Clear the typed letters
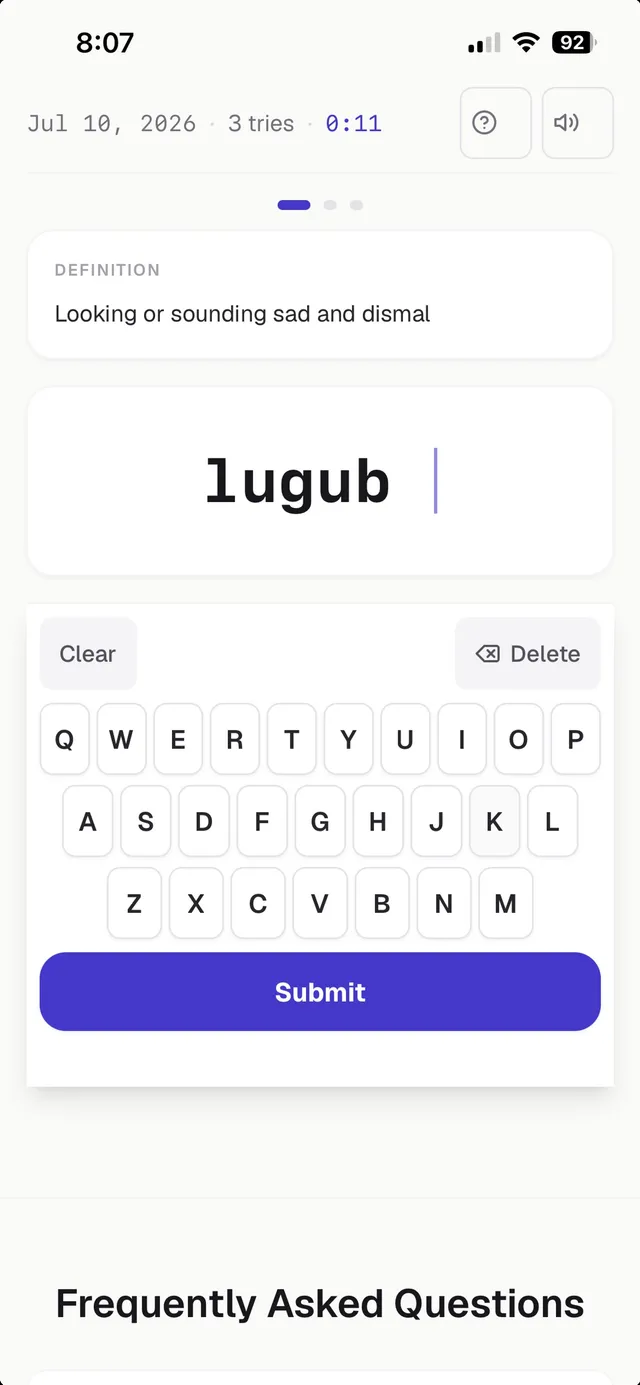The height and width of the screenshot is (1385, 640). point(88,654)
